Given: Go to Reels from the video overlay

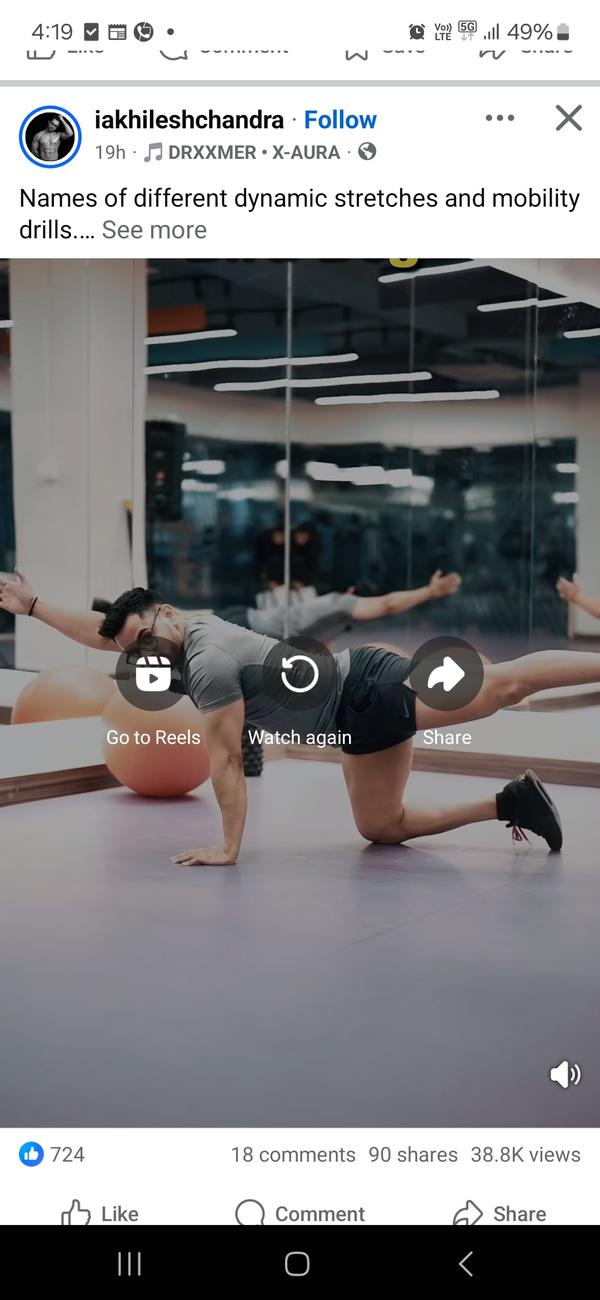Looking at the screenshot, I should (153, 692).
